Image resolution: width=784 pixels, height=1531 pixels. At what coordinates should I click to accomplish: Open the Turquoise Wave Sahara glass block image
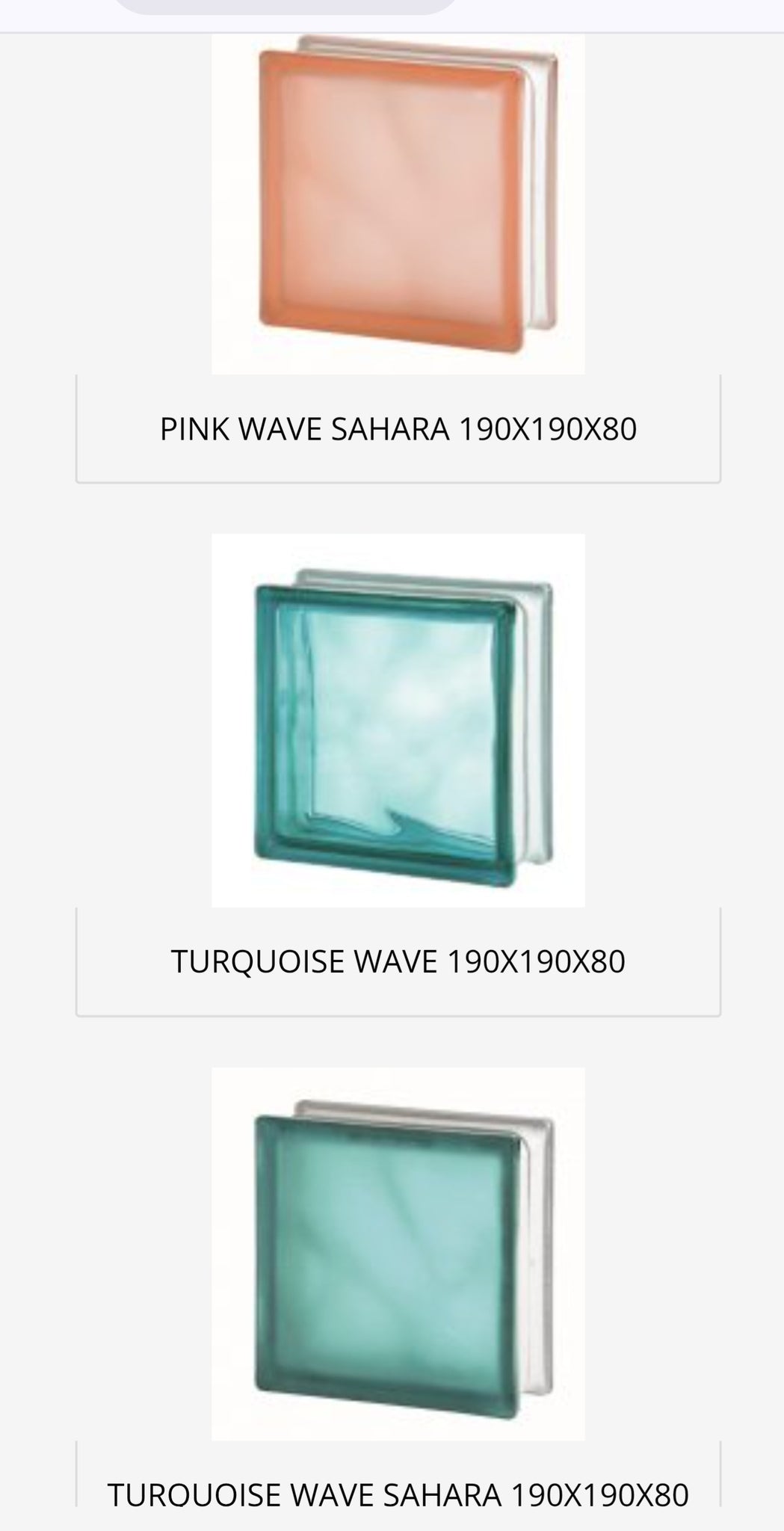398,1254
